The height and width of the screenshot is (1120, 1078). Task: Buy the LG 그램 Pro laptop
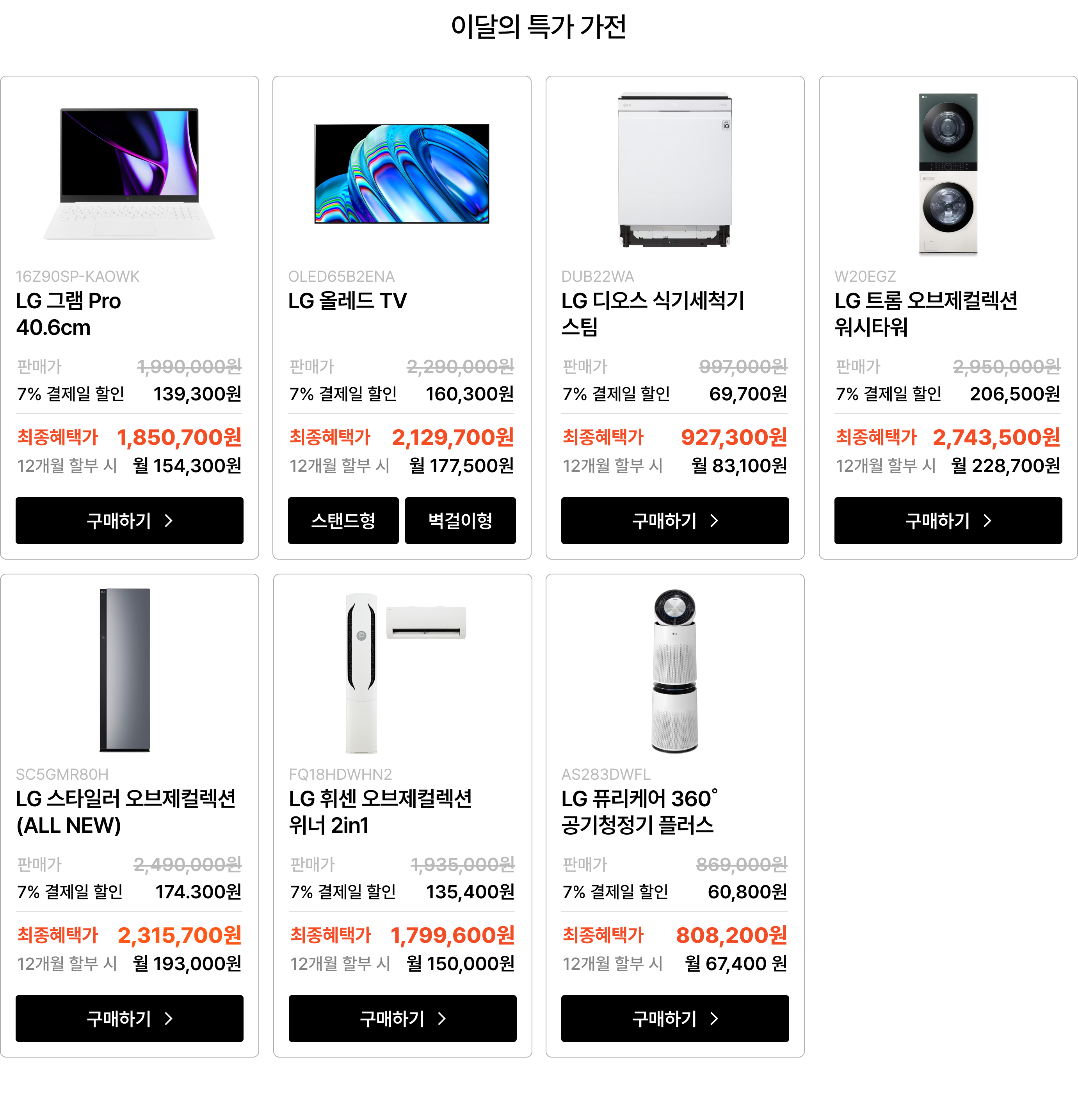coord(129,521)
